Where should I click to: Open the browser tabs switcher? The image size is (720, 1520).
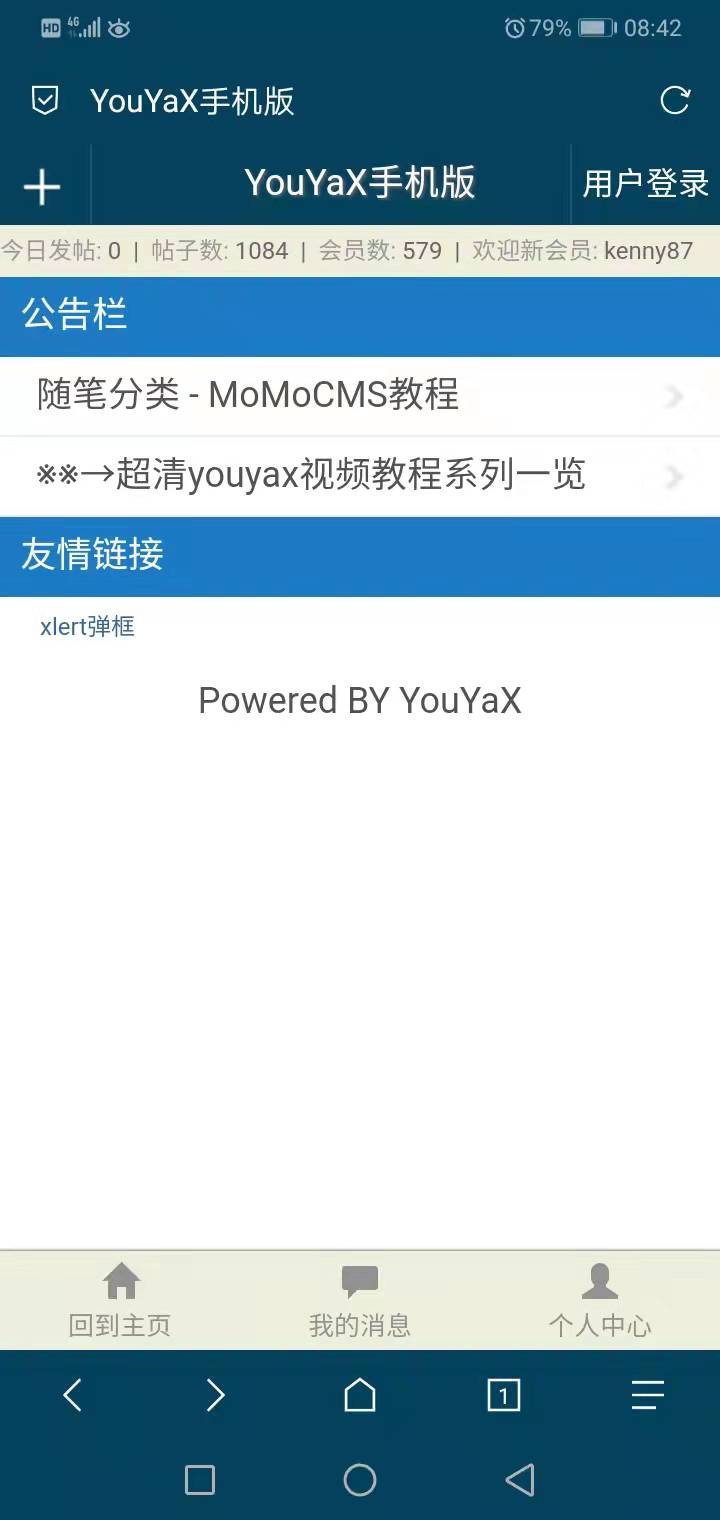[504, 1395]
